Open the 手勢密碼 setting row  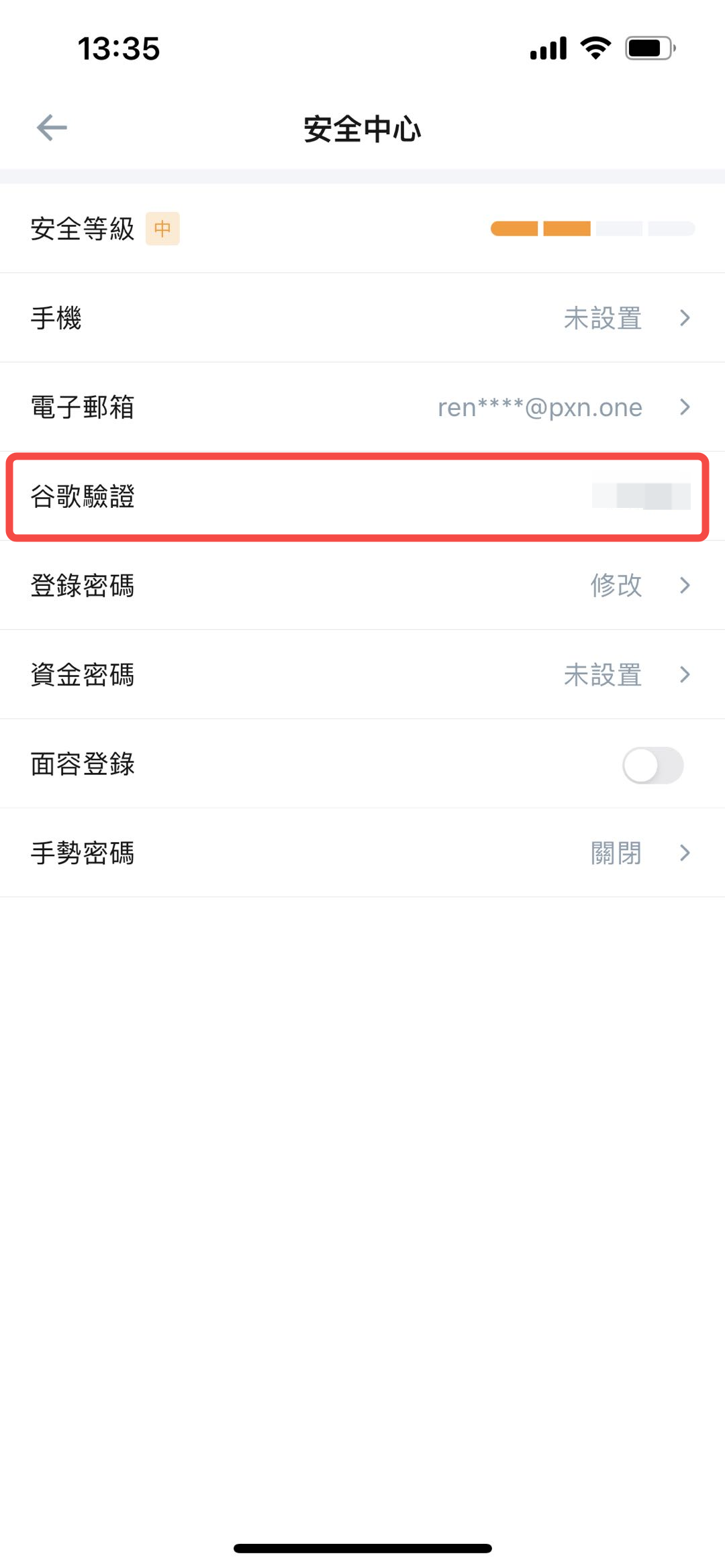[x=362, y=853]
